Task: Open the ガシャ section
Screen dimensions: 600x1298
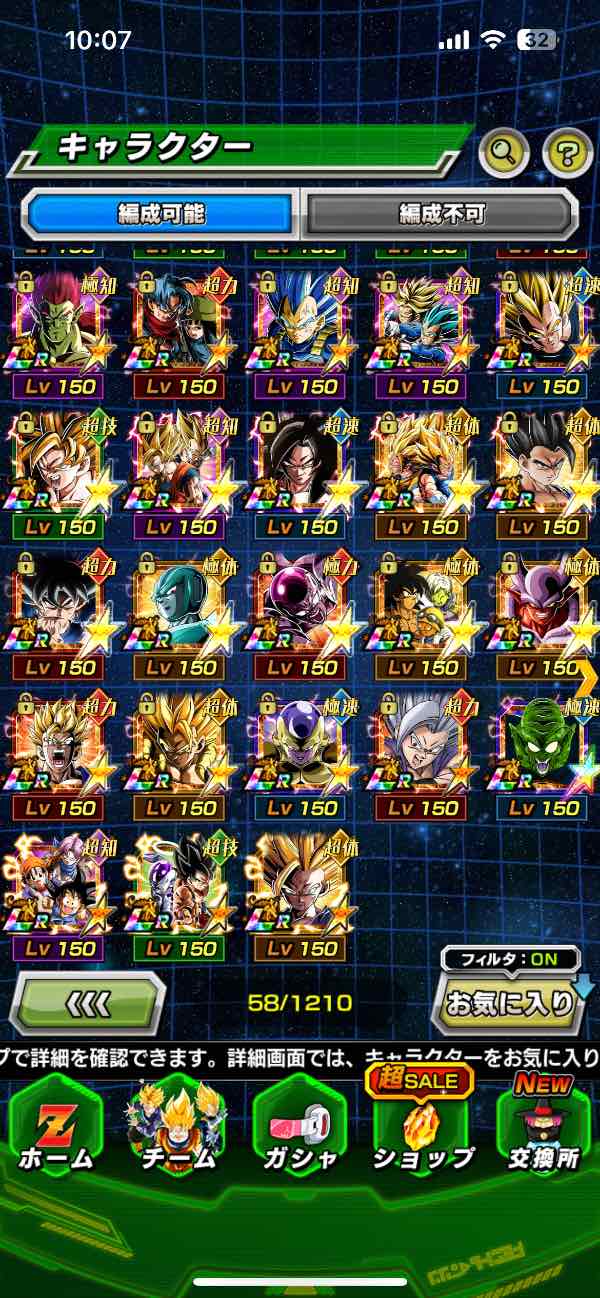Action: [297, 1125]
